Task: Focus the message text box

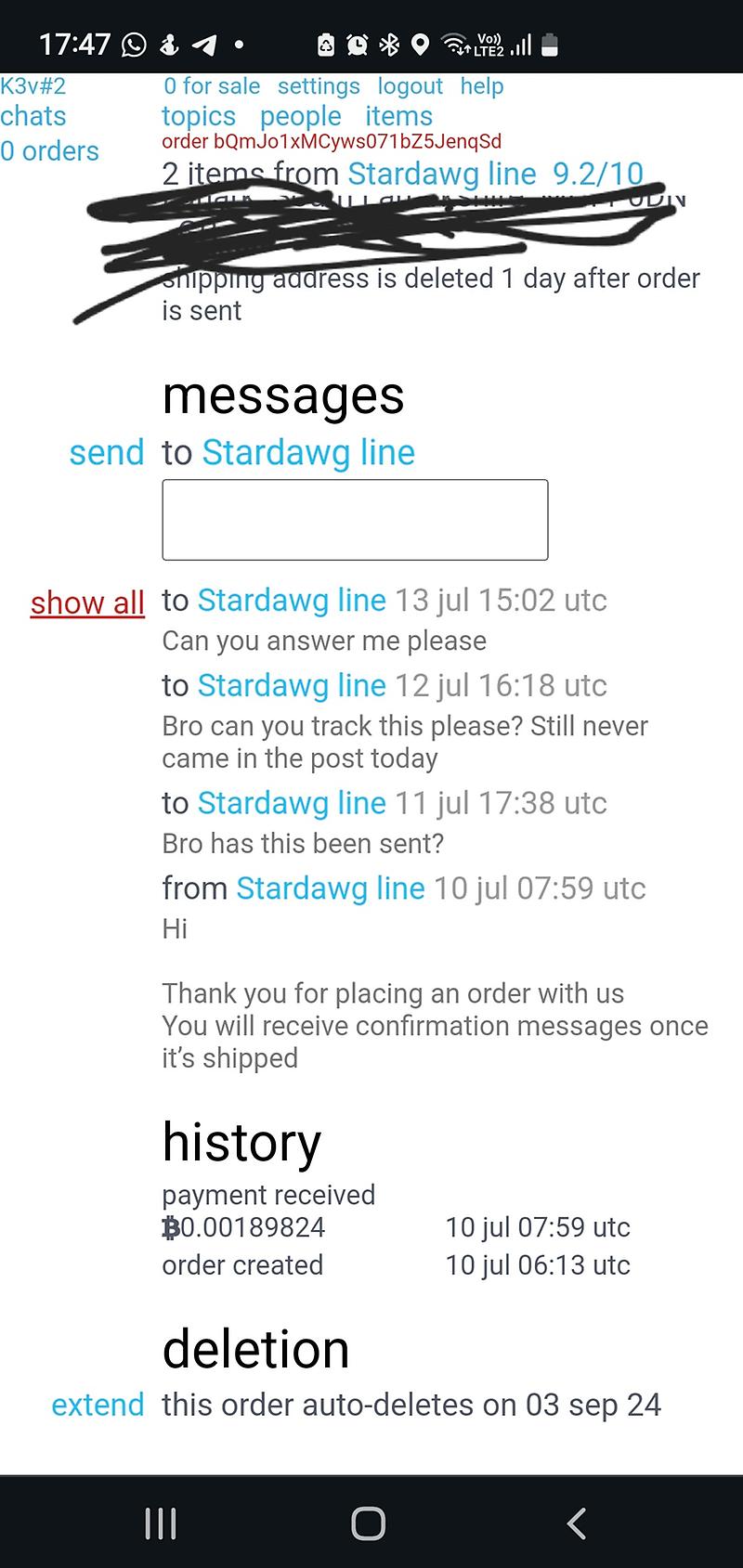Action: click(355, 520)
